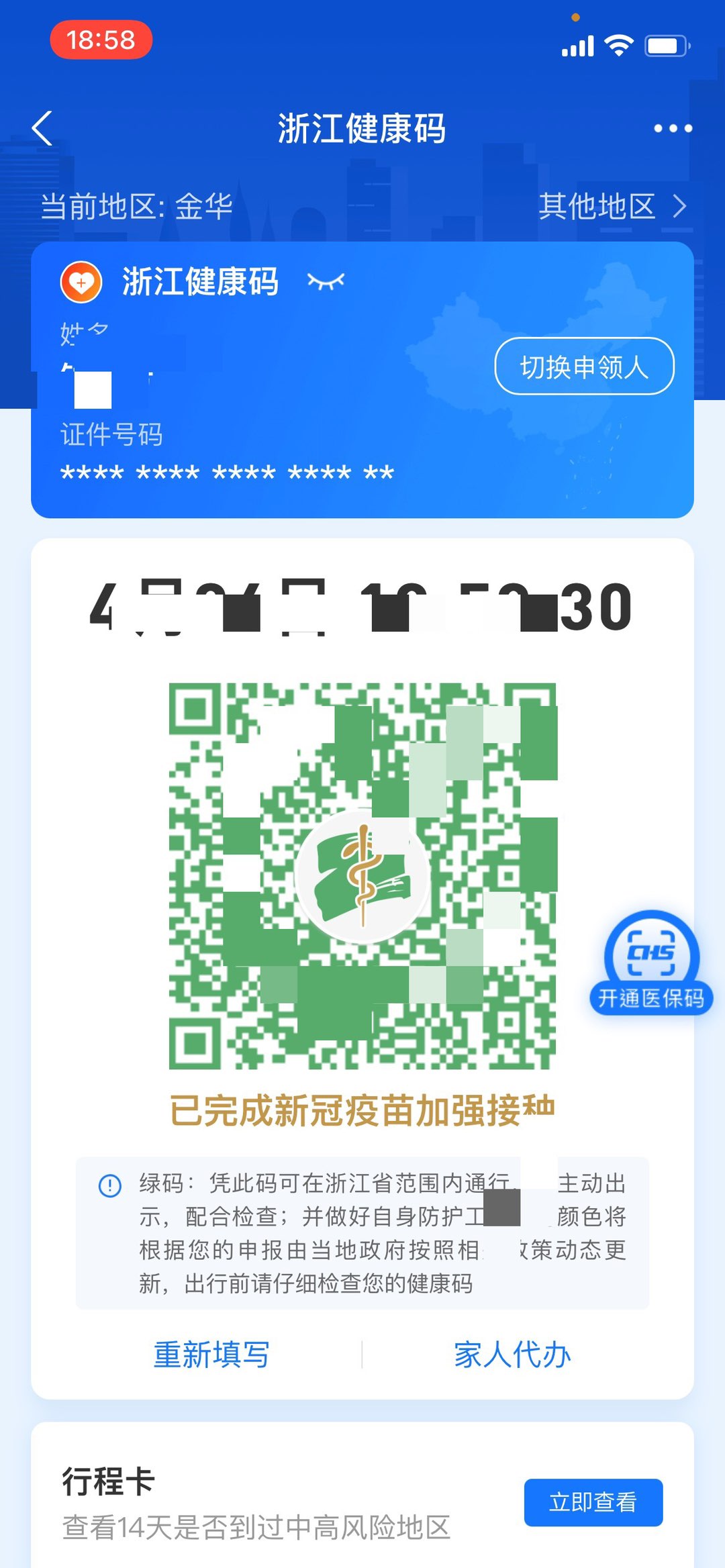
Task: Tap 切换申领人 to switch applicant
Action: pyautogui.click(x=584, y=366)
